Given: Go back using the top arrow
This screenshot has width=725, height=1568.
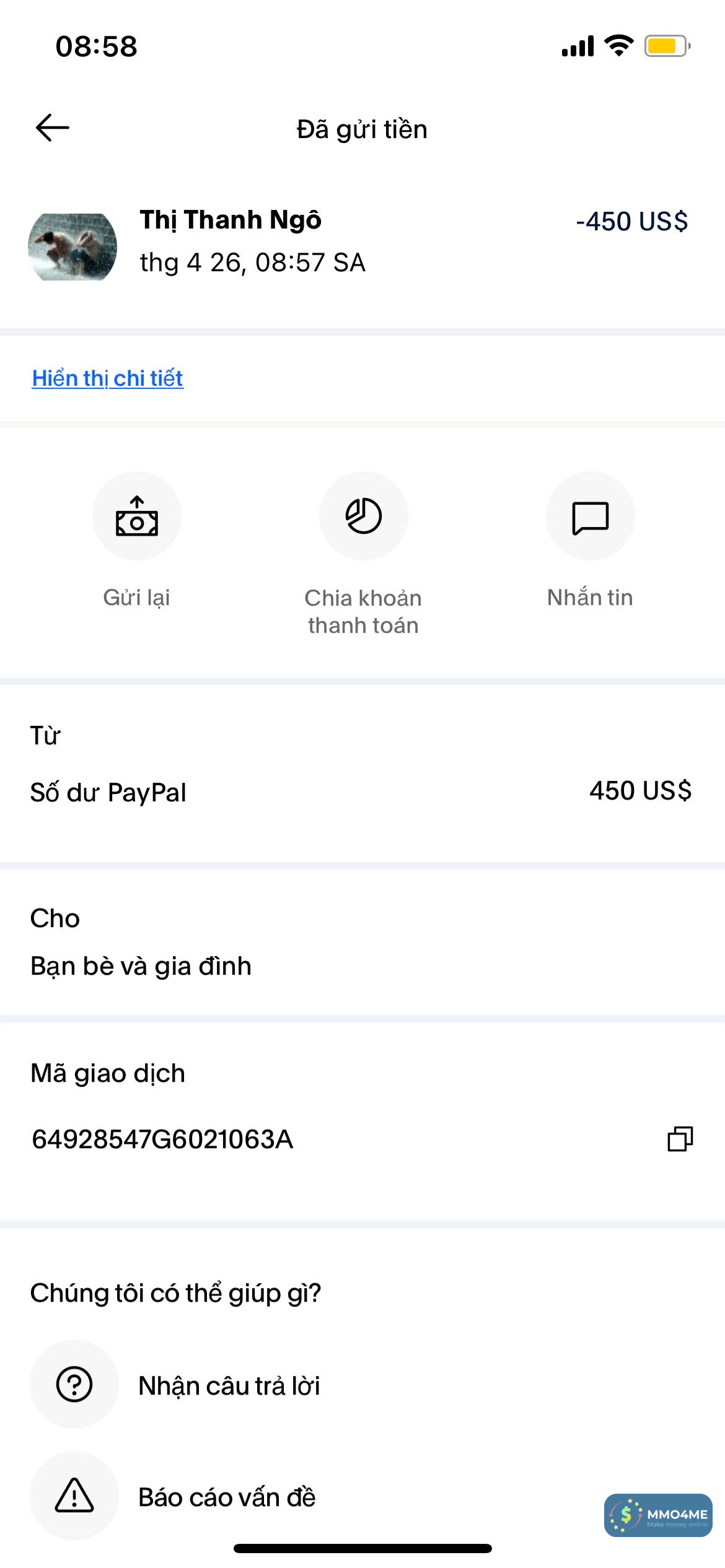Looking at the screenshot, I should (x=53, y=128).
